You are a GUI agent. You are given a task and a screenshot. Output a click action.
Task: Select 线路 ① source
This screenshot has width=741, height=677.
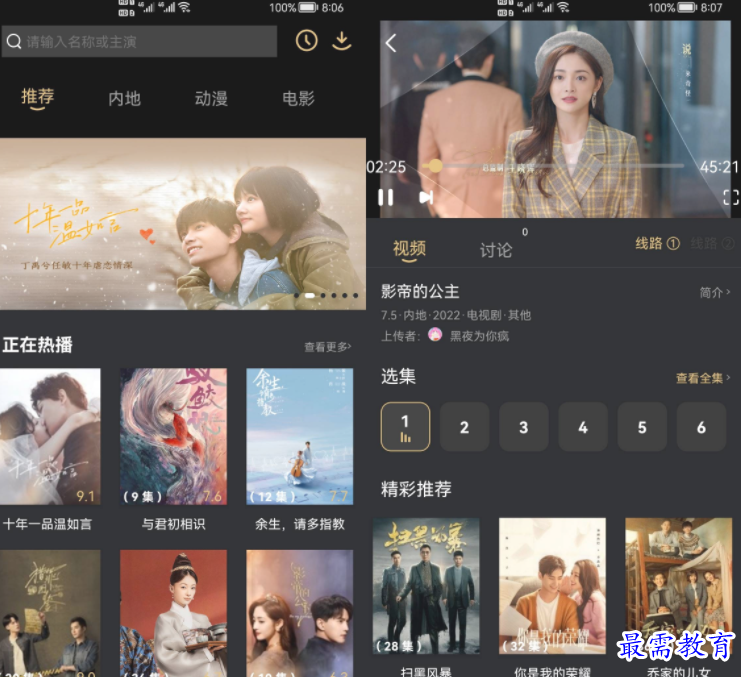tap(657, 243)
